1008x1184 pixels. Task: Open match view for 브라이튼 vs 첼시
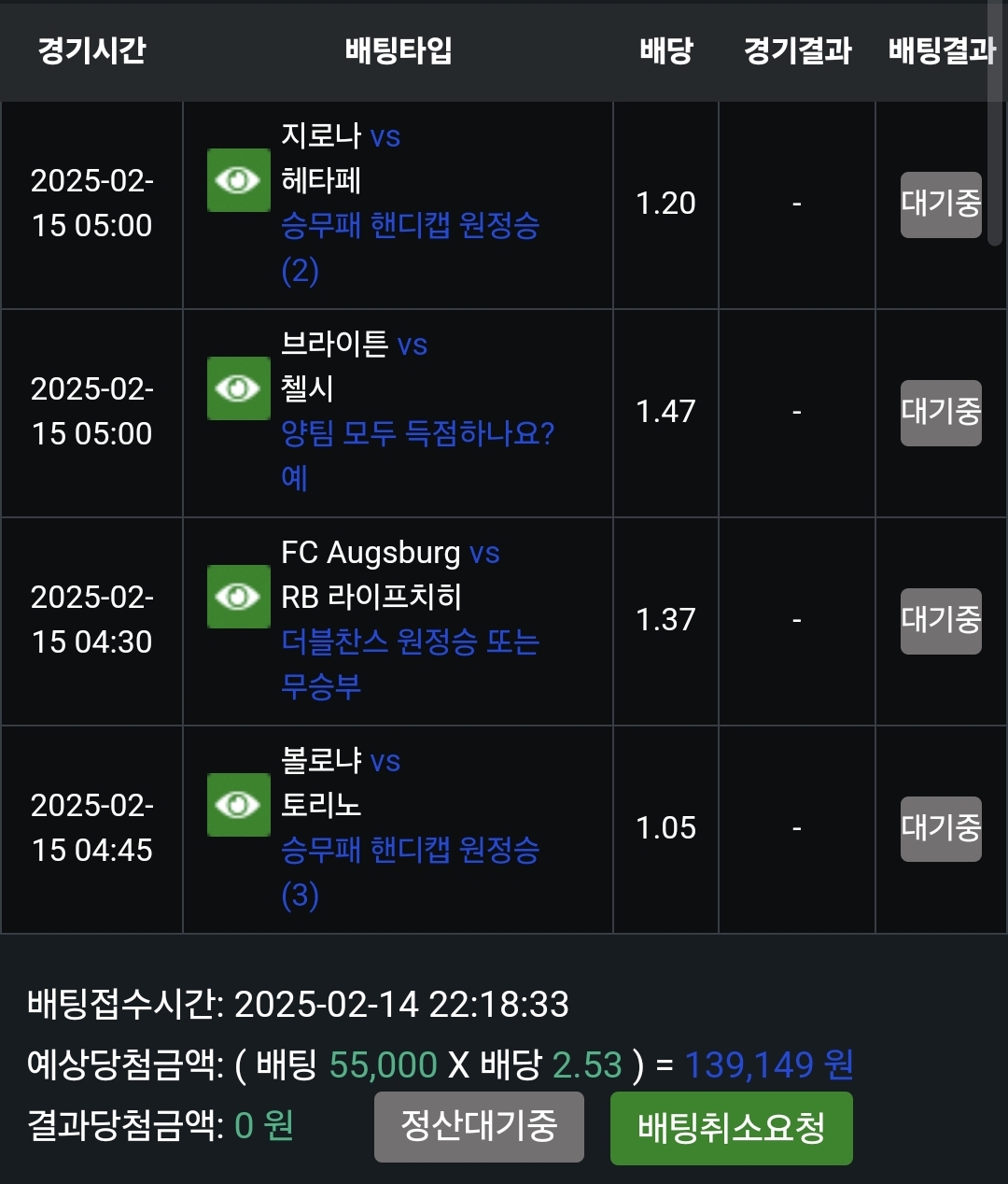pyautogui.click(x=238, y=388)
